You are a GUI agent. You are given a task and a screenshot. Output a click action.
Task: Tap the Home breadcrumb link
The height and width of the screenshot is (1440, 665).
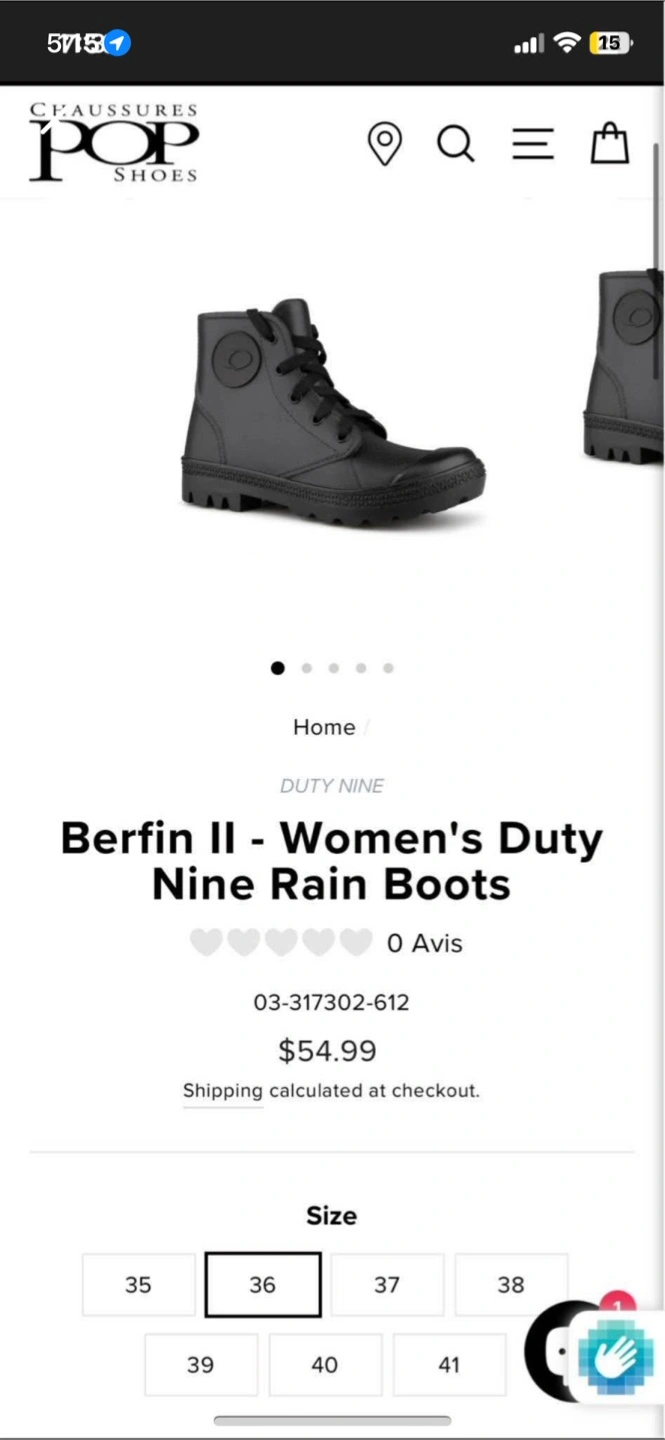(x=324, y=727)
